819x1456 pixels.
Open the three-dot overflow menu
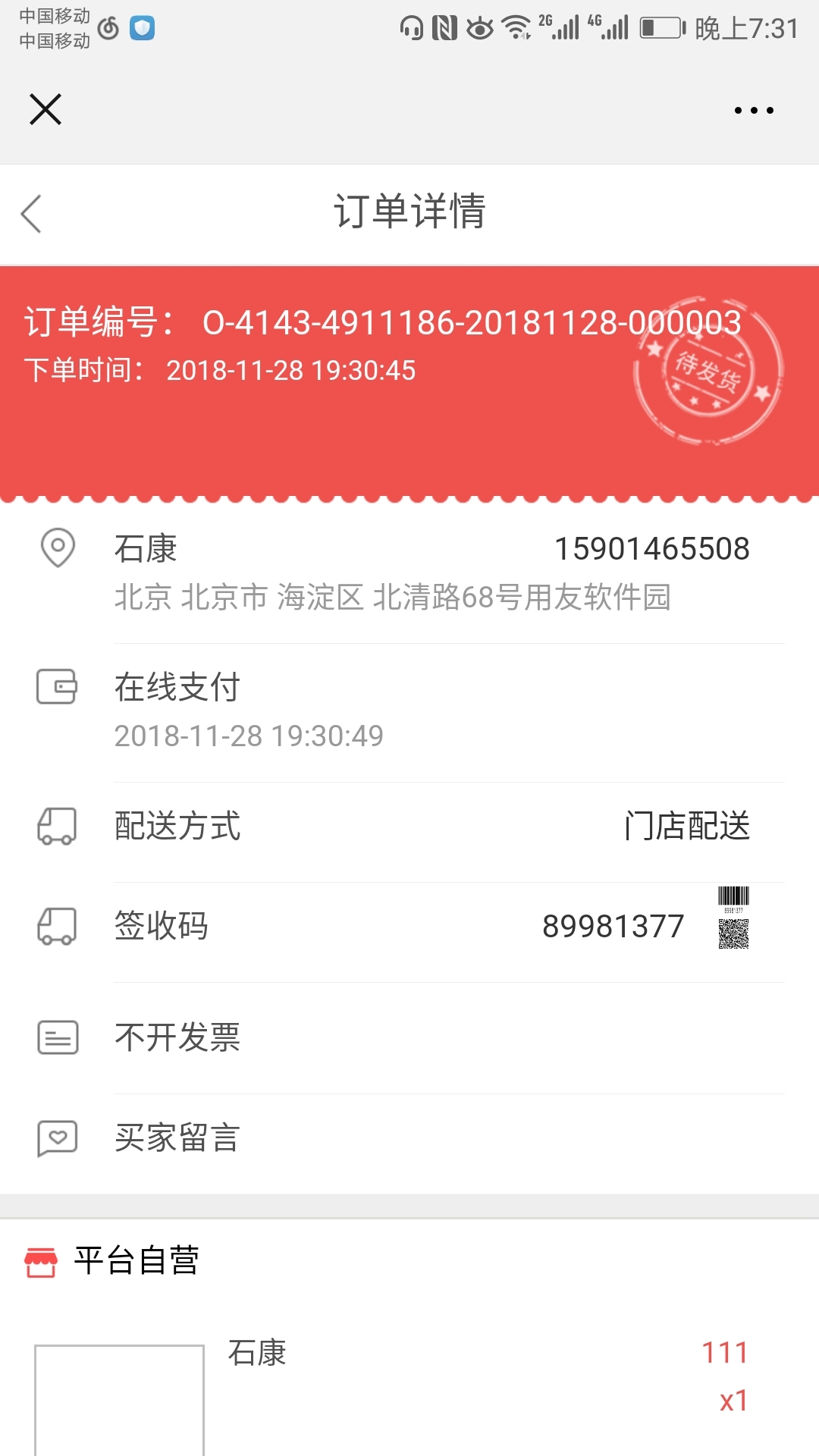tap(753, 110)
